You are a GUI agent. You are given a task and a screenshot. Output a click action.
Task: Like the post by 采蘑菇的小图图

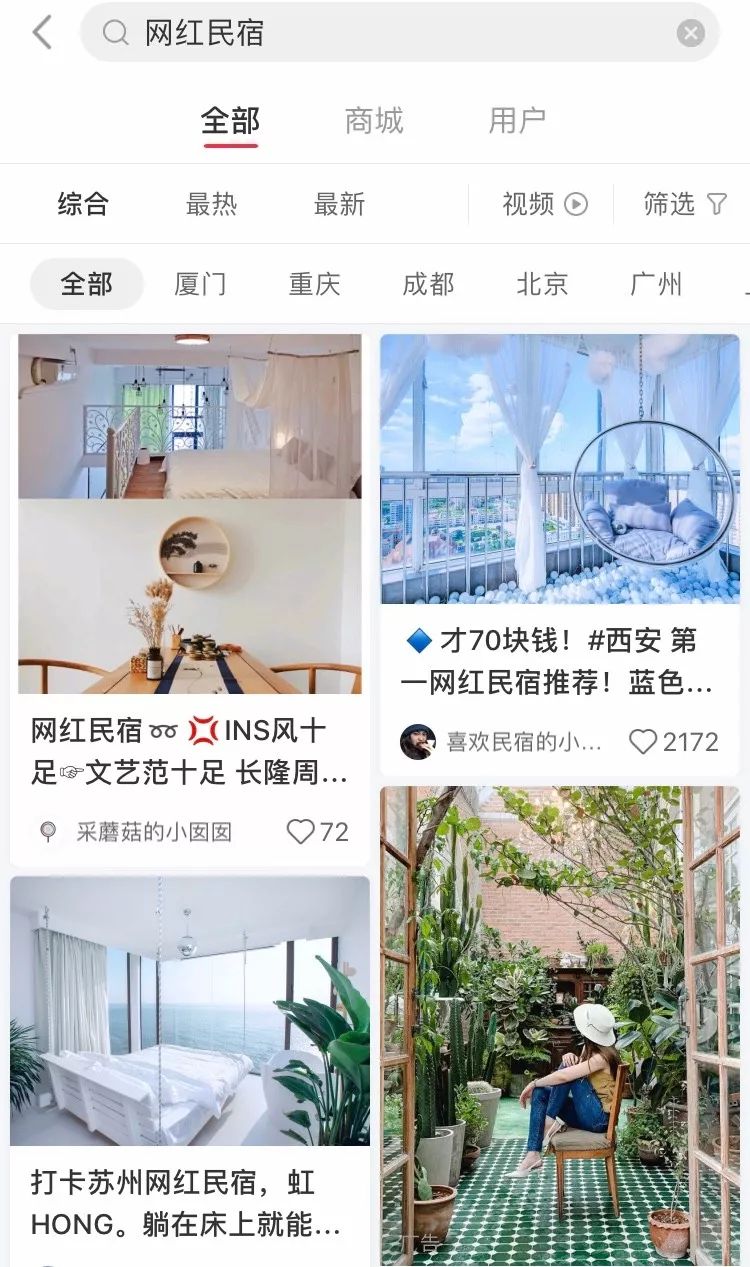(302, 831)
